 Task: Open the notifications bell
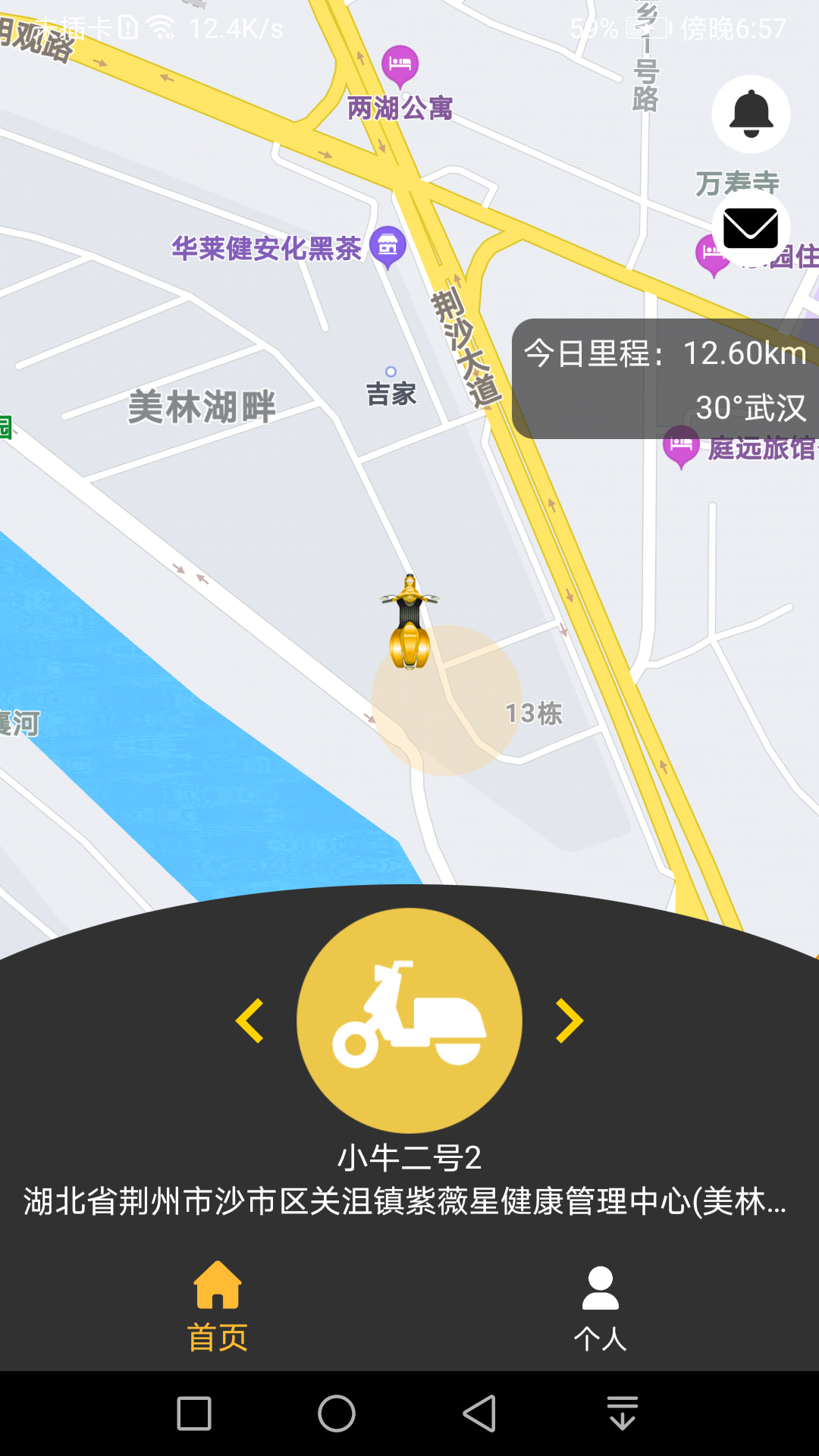(751, 115)
